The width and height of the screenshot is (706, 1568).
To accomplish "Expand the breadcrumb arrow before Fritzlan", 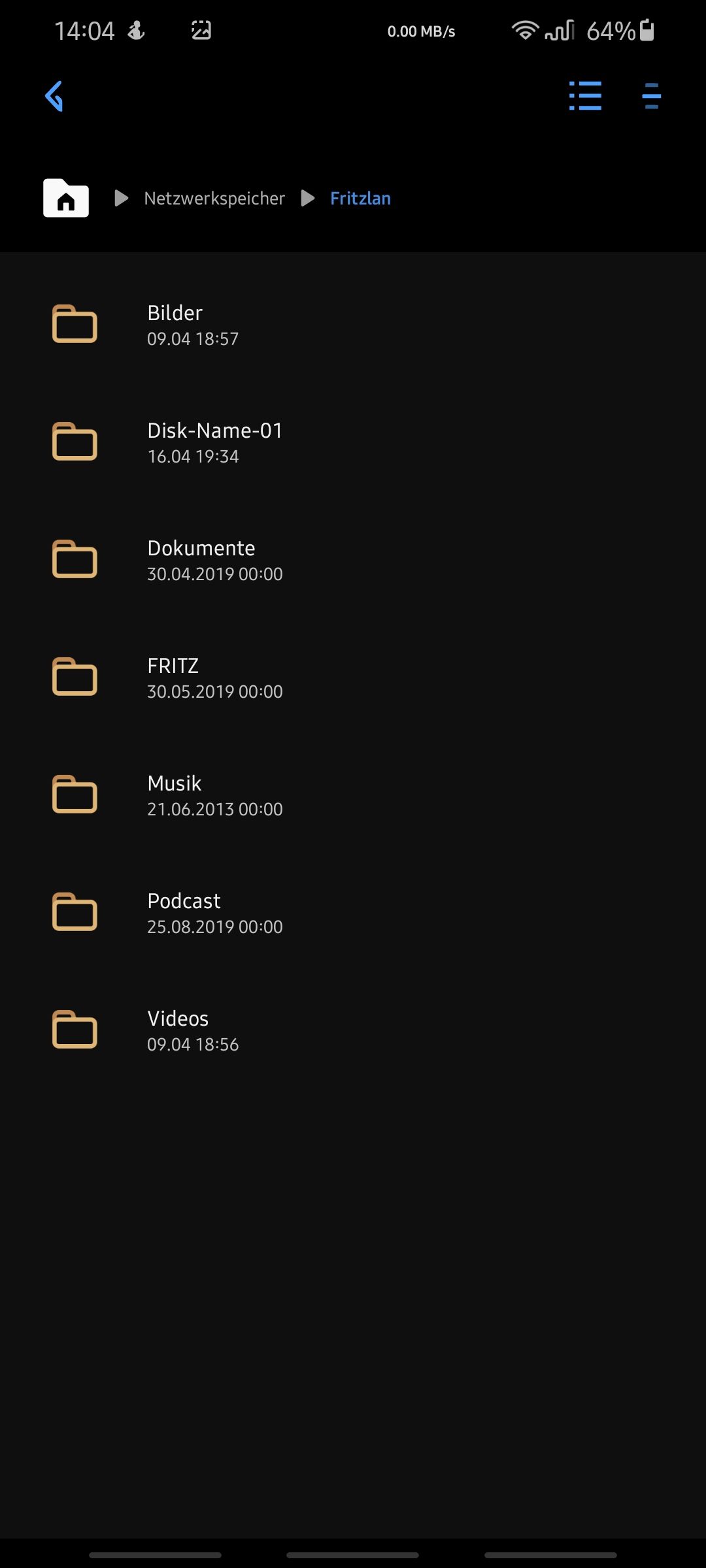I will click(307, 199).
